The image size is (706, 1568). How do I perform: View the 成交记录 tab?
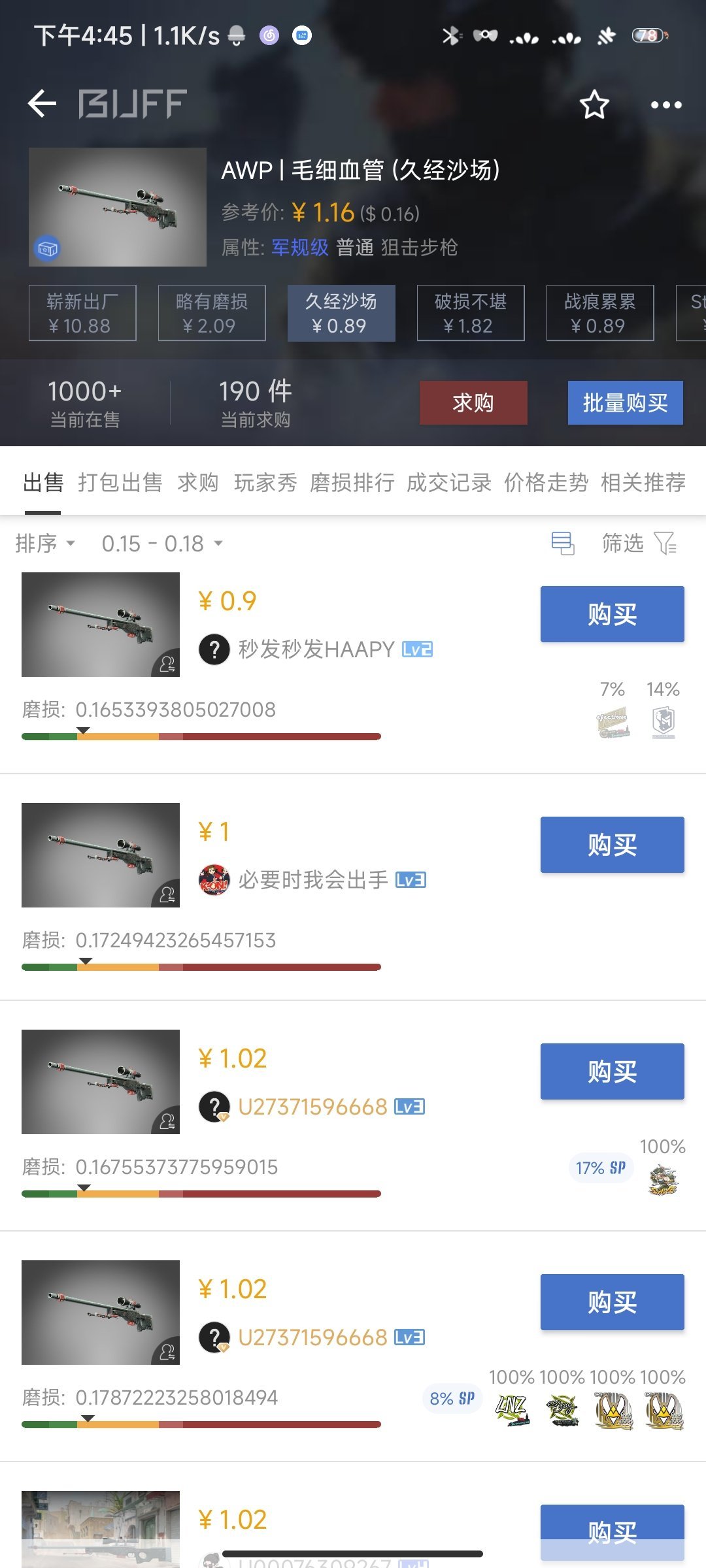pos(448,483)
